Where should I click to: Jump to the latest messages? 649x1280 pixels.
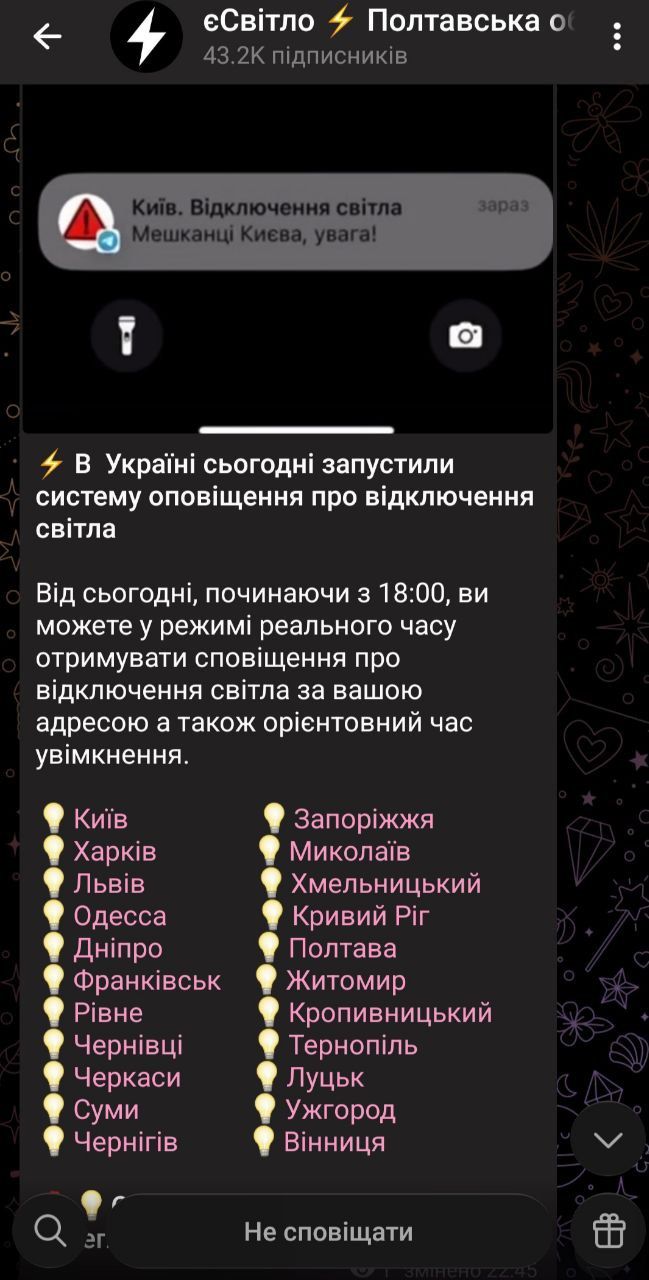coord(608,1140)
